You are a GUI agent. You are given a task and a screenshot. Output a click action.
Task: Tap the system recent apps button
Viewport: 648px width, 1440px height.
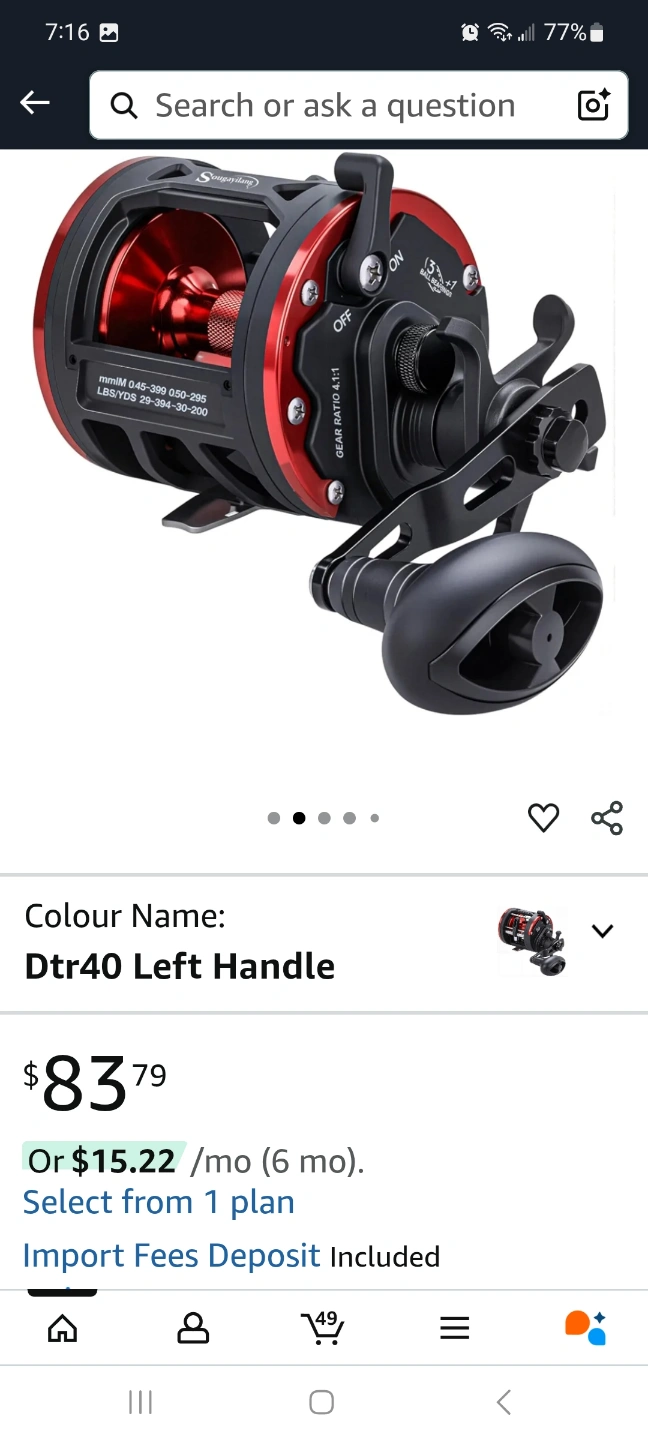point(141,1403)
